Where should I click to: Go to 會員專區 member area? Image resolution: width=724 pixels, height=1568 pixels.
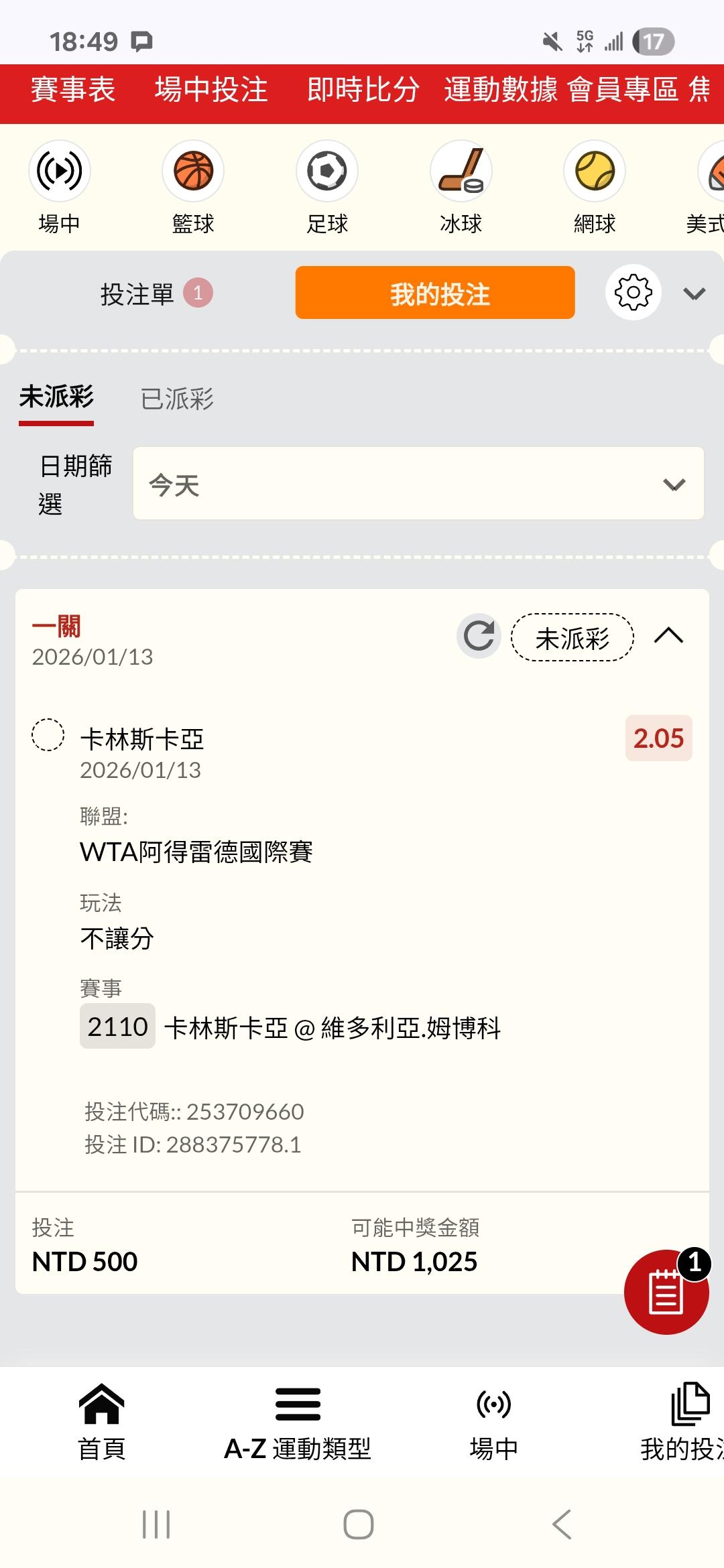(x=623, y=90)
